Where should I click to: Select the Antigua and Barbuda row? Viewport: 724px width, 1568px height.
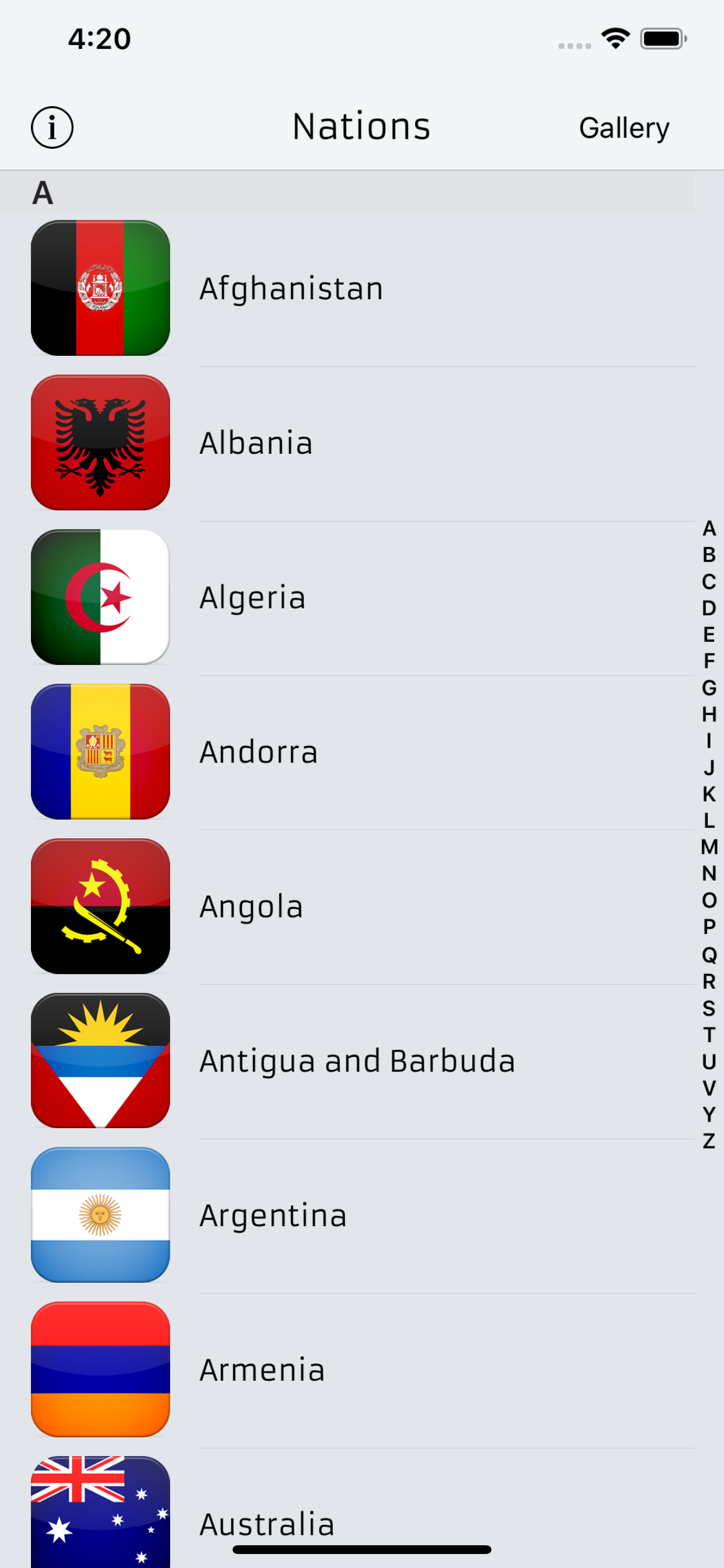point(357,1060)
